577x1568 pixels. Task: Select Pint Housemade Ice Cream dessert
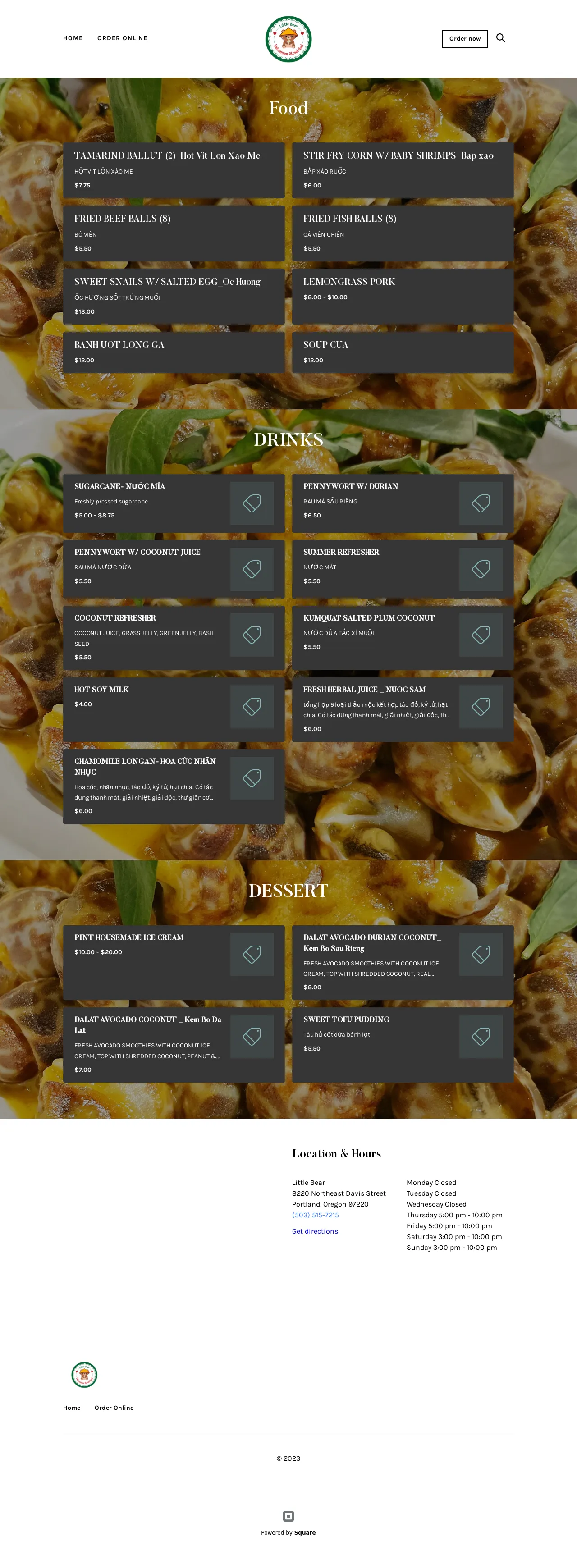point(174,962)
